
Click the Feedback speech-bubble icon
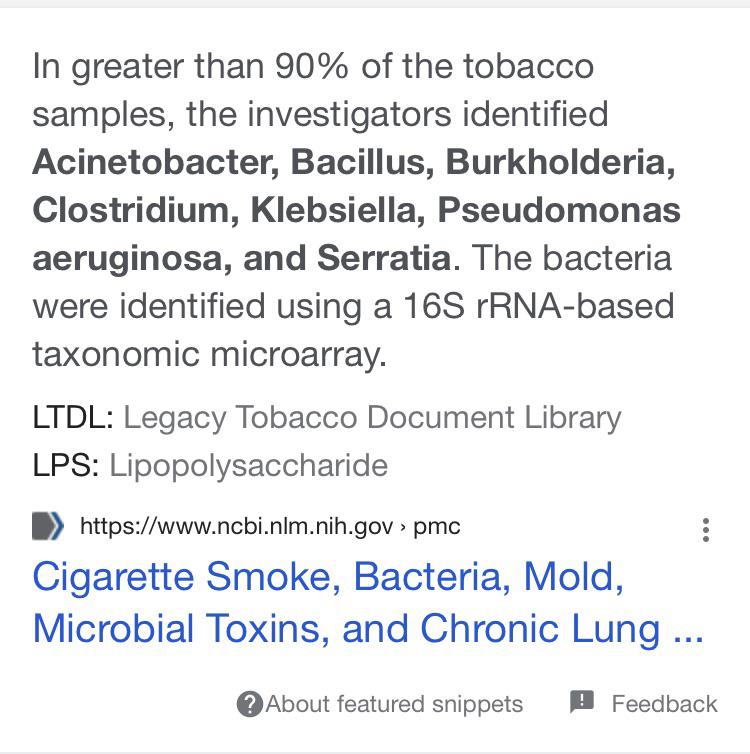coord(579,704)
